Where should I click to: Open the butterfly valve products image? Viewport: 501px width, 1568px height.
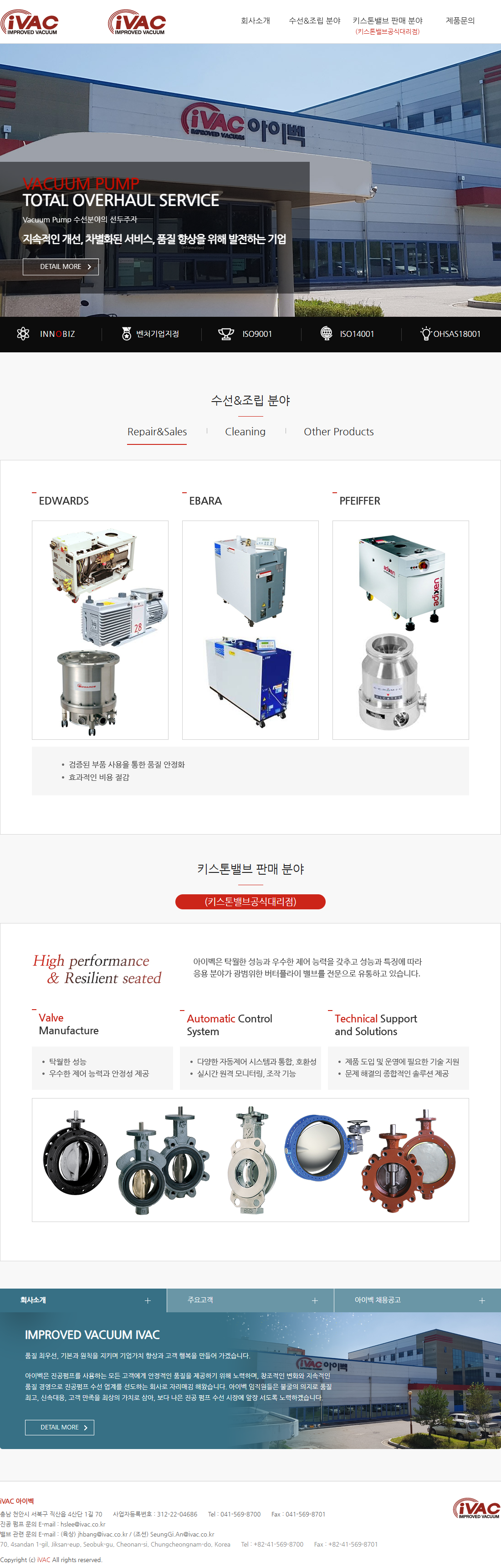pyautogui.click(x=250, y=1160)
